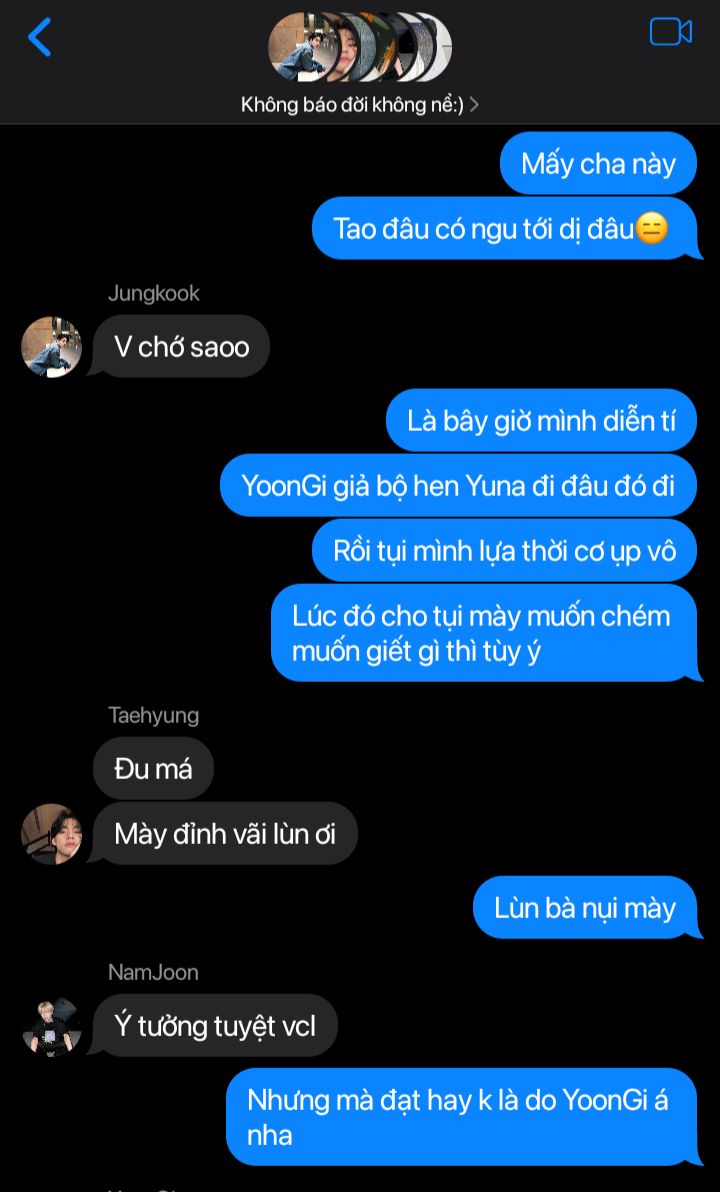Open group details for Không báo đời không nề
Screen dimensions: 720x1192
point(359,105)
